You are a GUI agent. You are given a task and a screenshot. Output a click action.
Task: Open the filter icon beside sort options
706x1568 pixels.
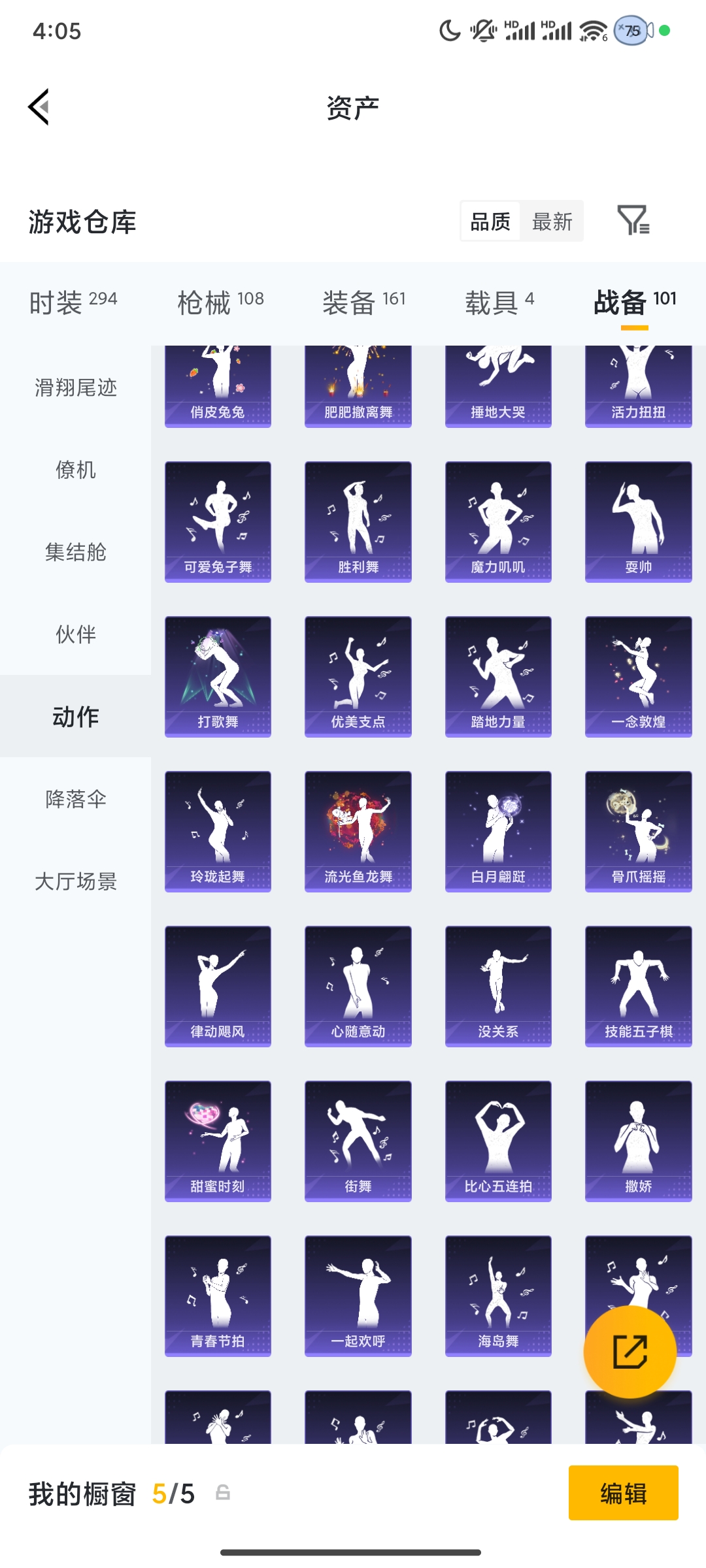[633, 220]
